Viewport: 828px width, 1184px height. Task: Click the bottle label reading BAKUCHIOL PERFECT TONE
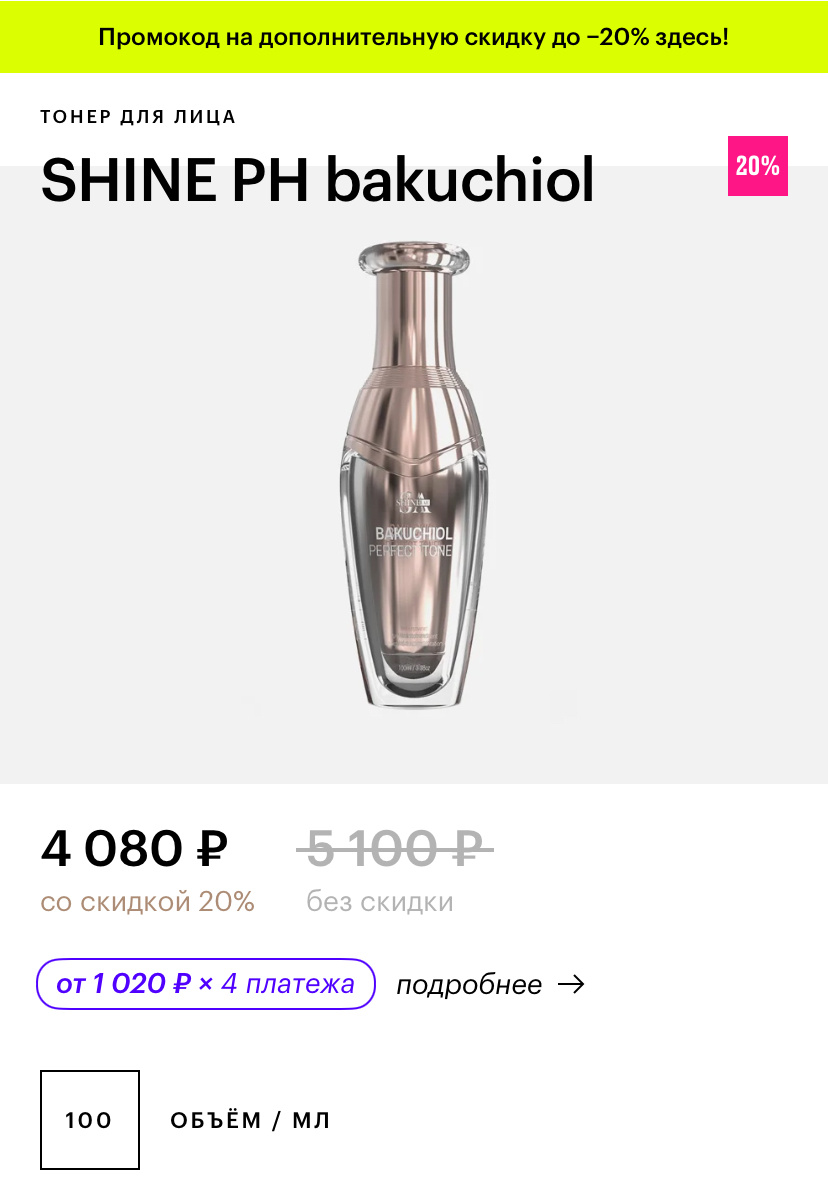coord(414,540)
